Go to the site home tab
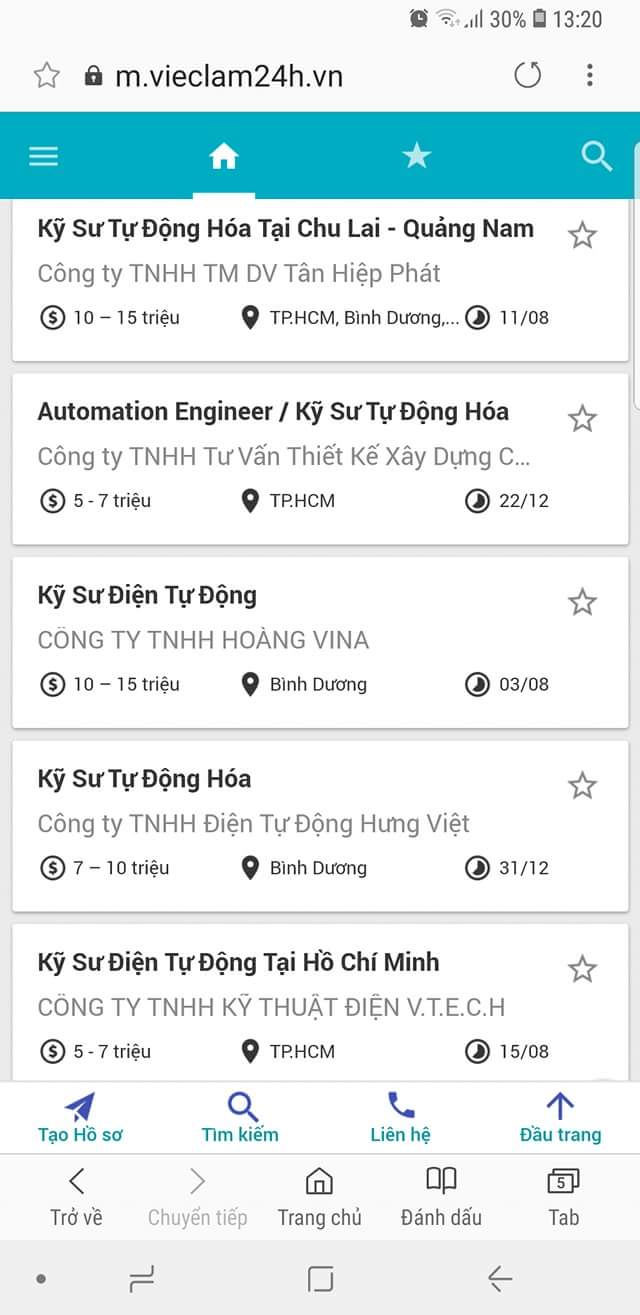640x1315 pixels. click(223, 156)
